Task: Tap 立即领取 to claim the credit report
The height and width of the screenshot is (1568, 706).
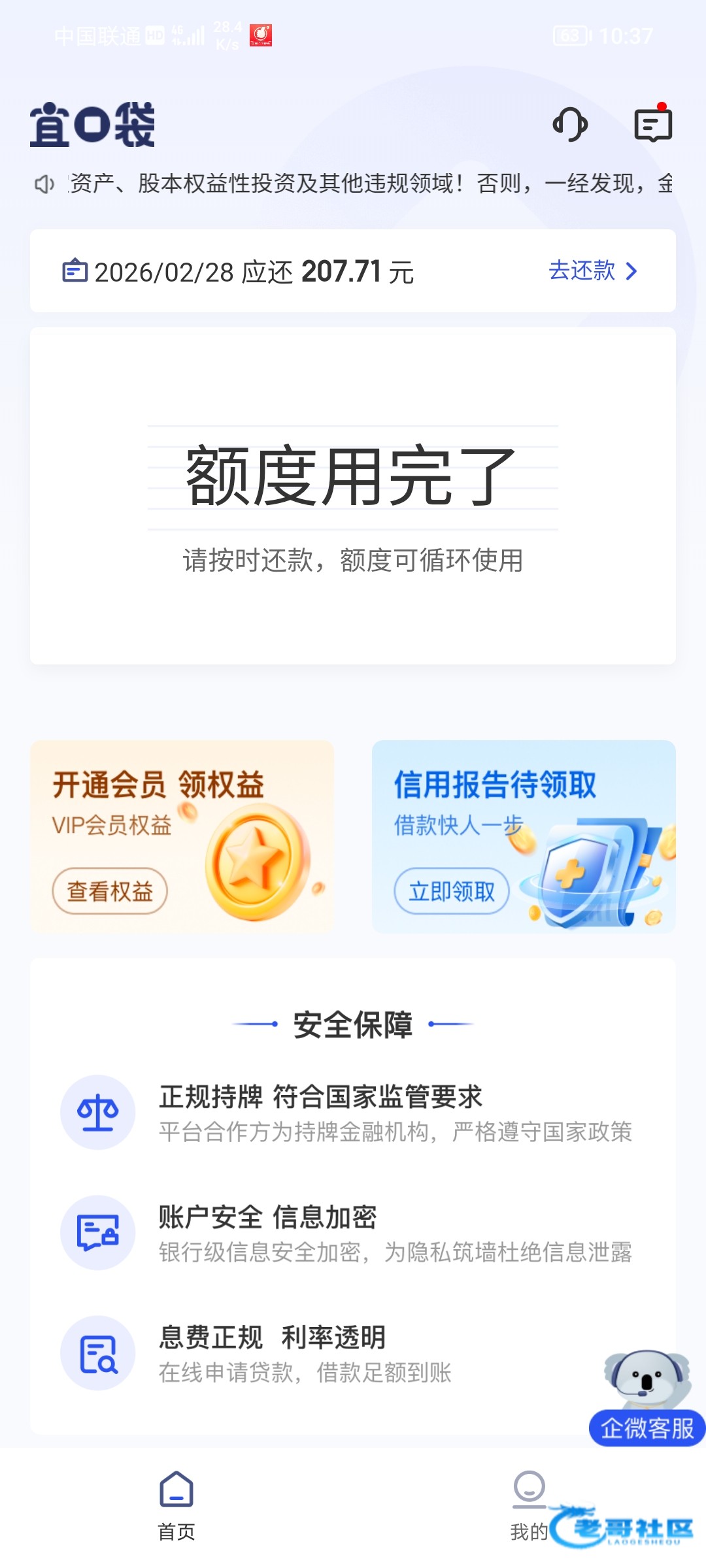Action: [451, 890]
